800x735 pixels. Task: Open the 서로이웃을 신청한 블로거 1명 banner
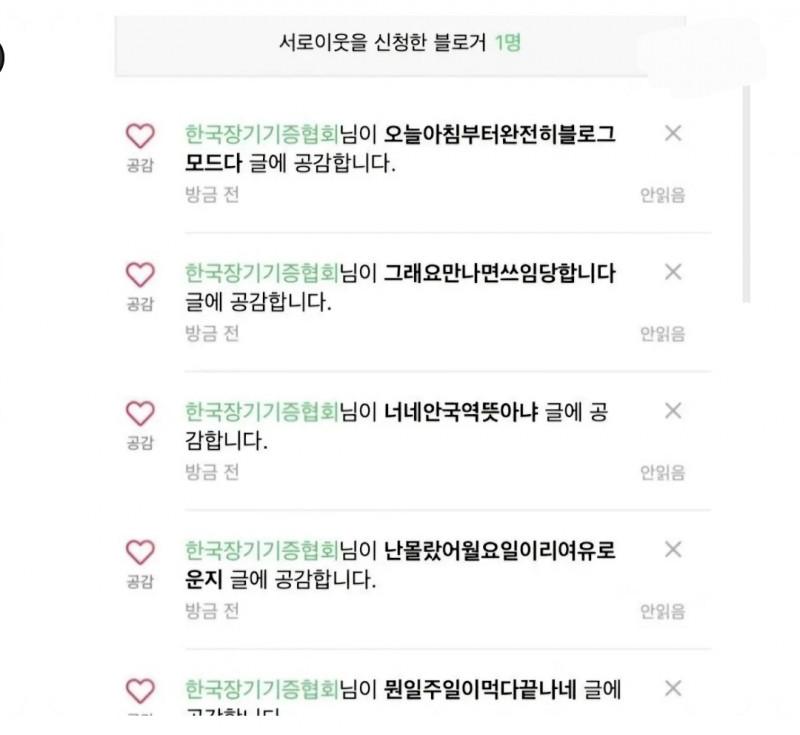pos(400,45)
